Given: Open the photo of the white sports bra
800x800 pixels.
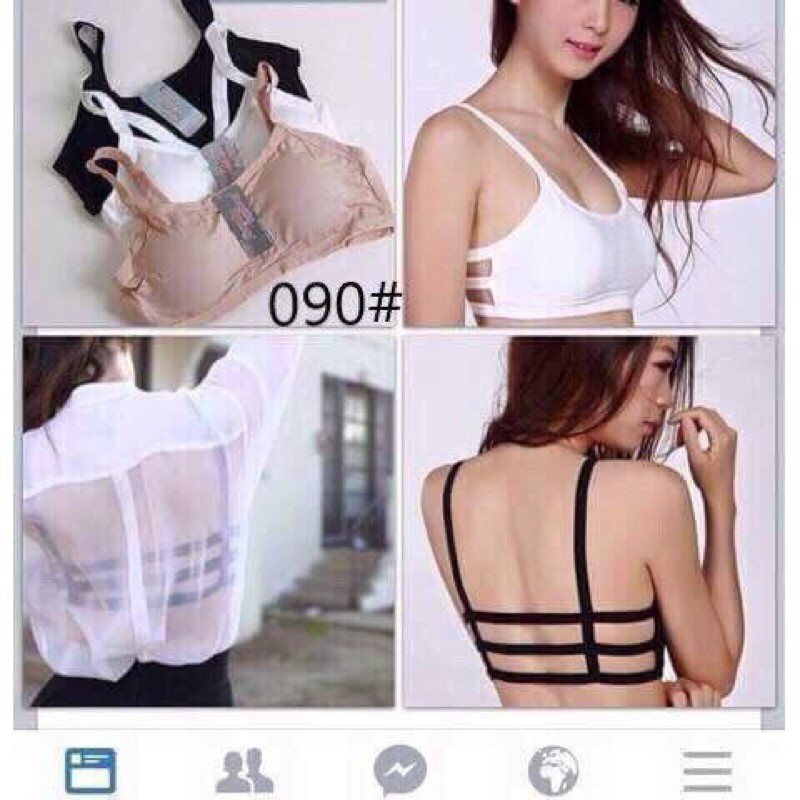Looking at the screenshot, I should [589, 163].
